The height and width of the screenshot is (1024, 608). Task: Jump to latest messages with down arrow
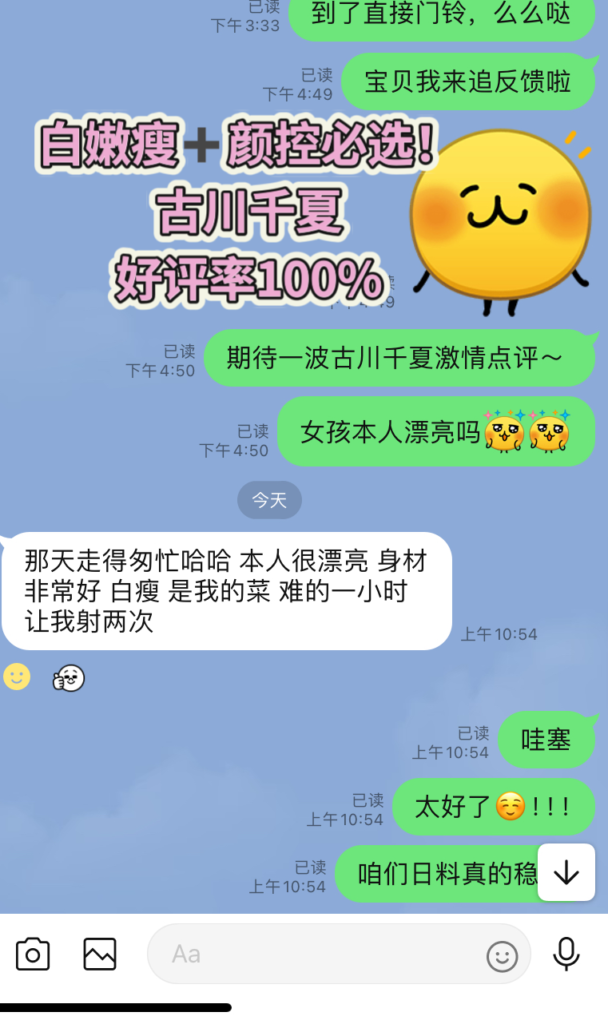pyautogui.click(x=567, y=872)
